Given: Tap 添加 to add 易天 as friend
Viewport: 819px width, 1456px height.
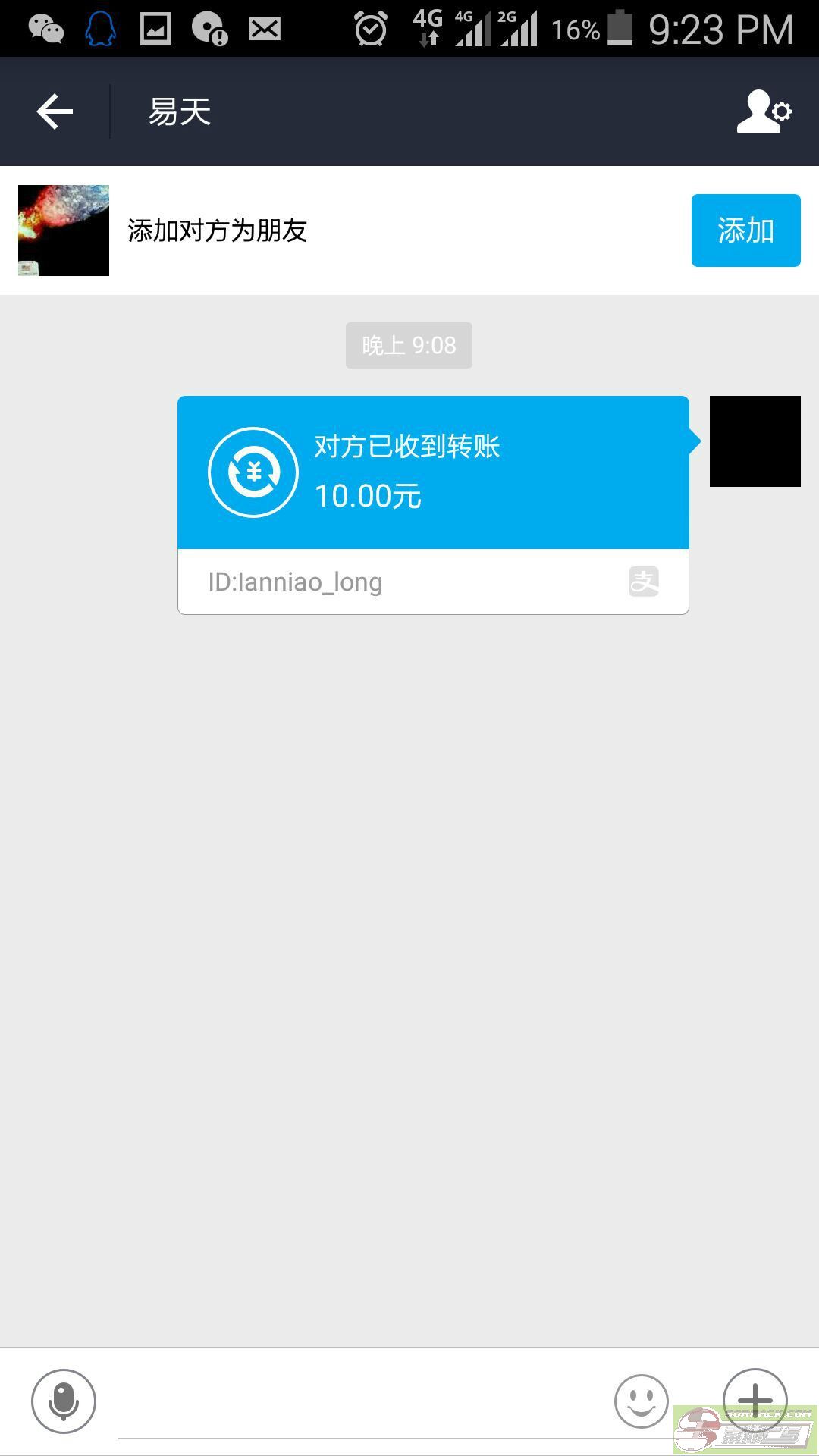Looking at the screenshot, I should coord(745,231).
